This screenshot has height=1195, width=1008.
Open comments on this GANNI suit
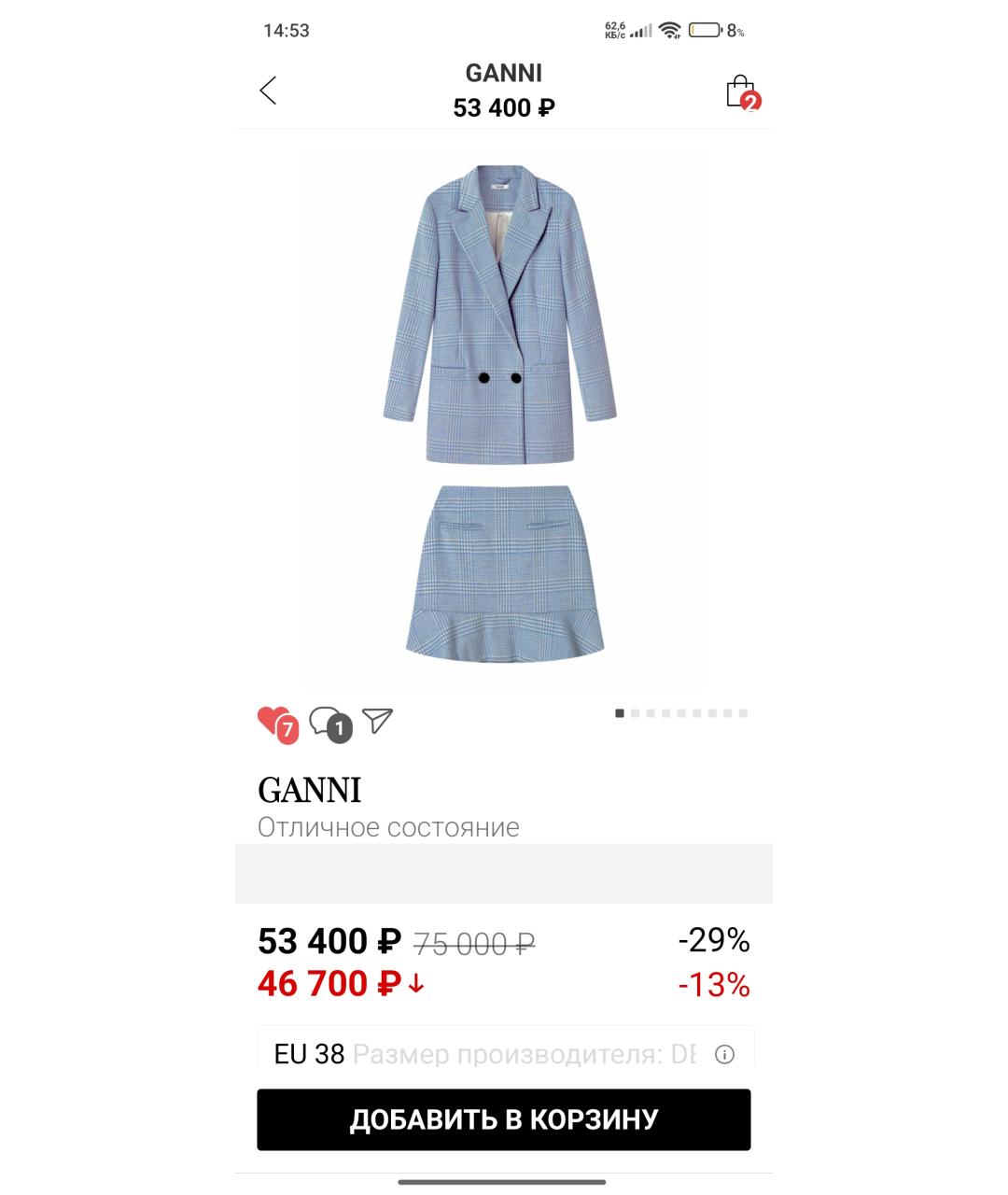(327, 722)
